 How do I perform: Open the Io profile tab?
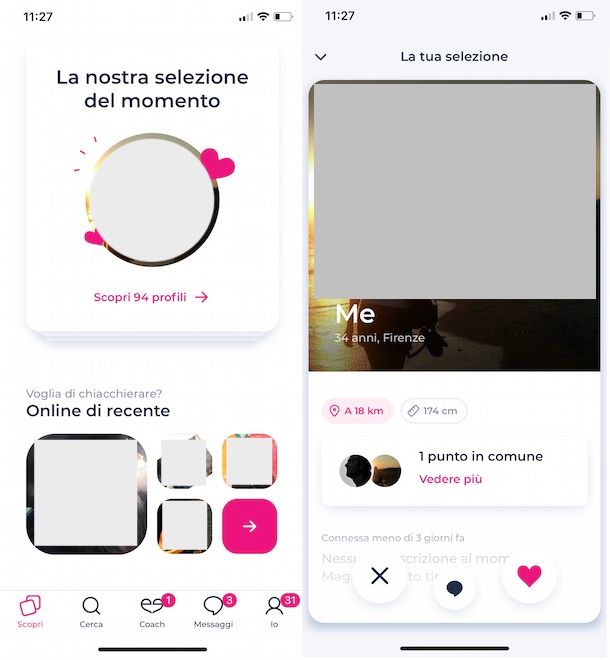pos(274,611)
